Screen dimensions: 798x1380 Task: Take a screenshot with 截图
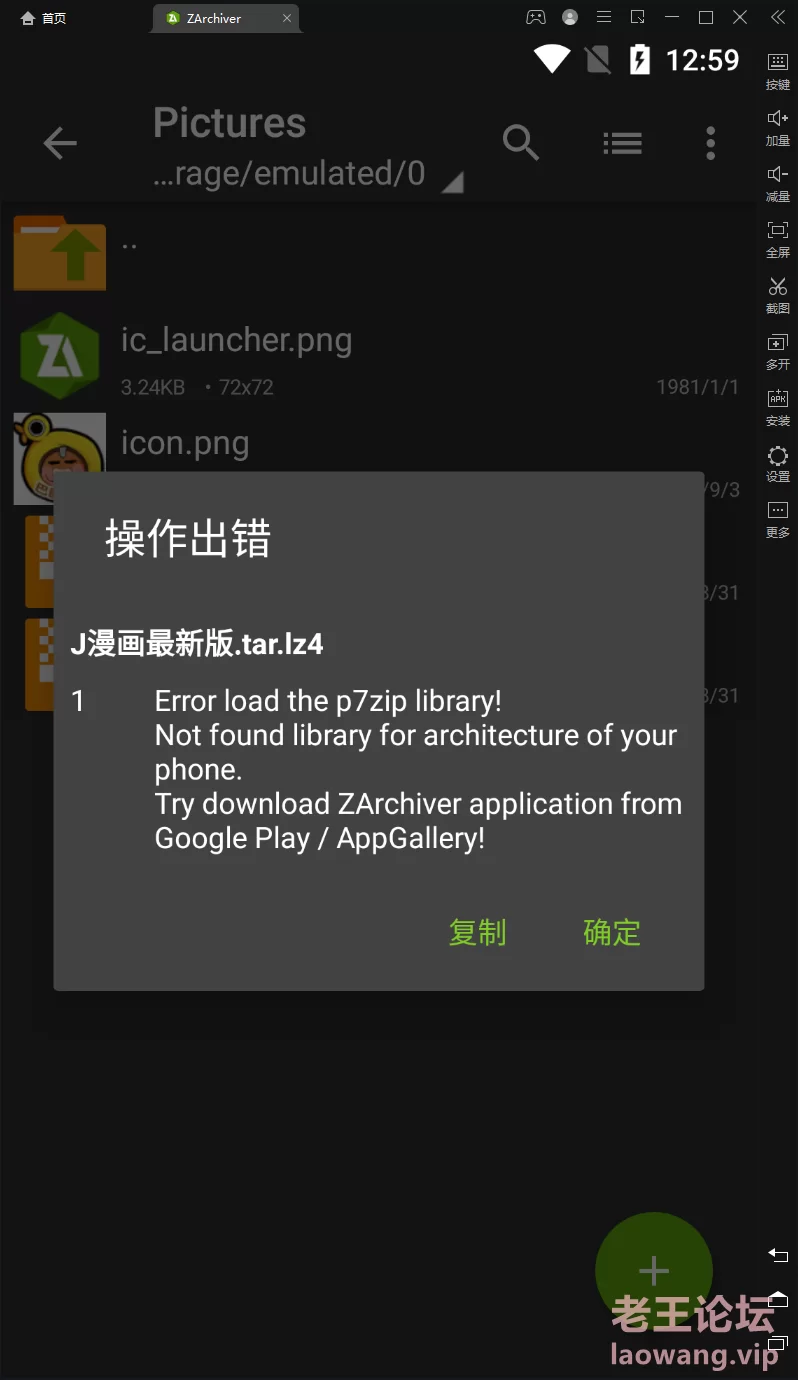778,297
